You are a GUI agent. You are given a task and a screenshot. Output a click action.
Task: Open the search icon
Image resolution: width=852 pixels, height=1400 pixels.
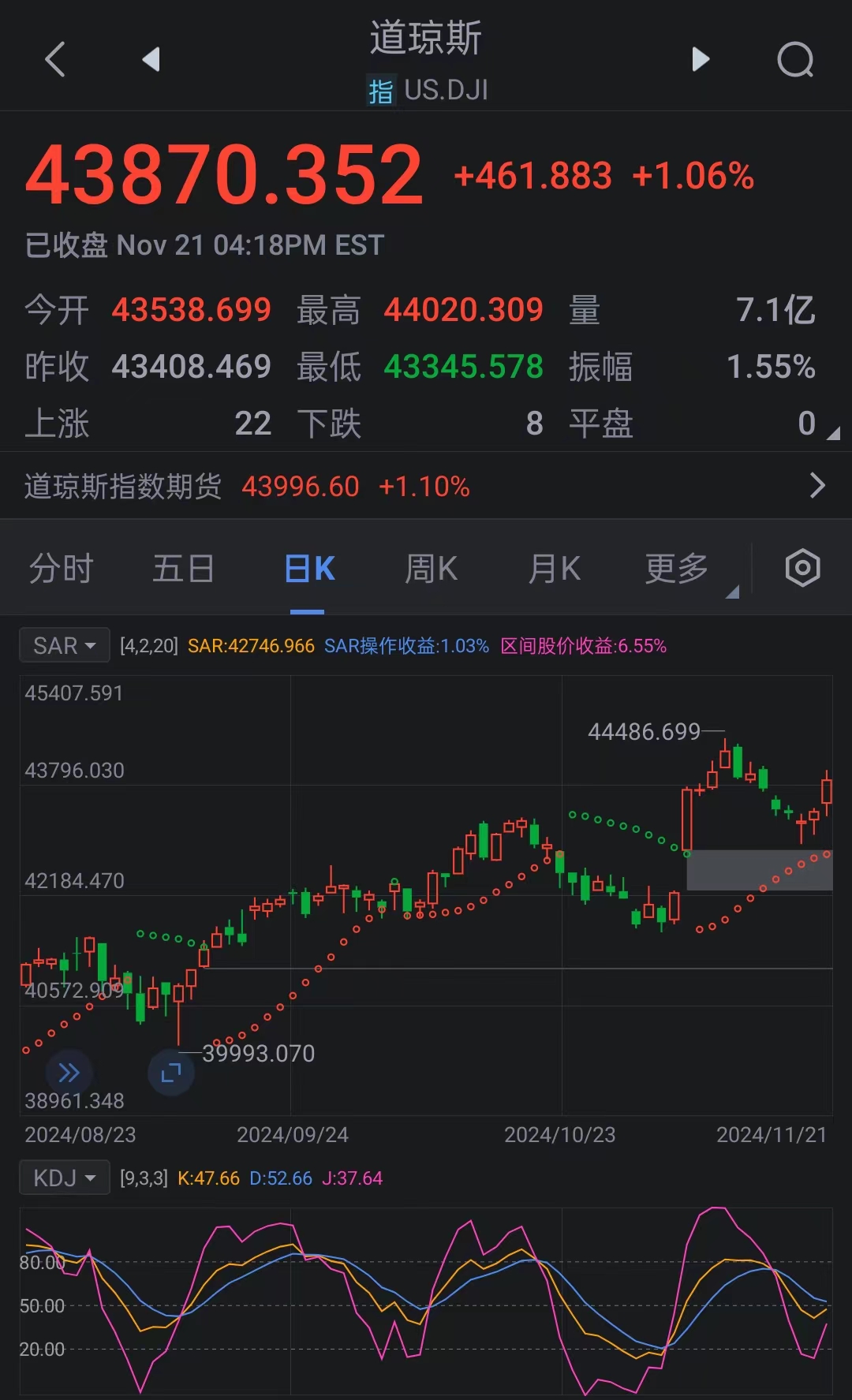[795, 59]
